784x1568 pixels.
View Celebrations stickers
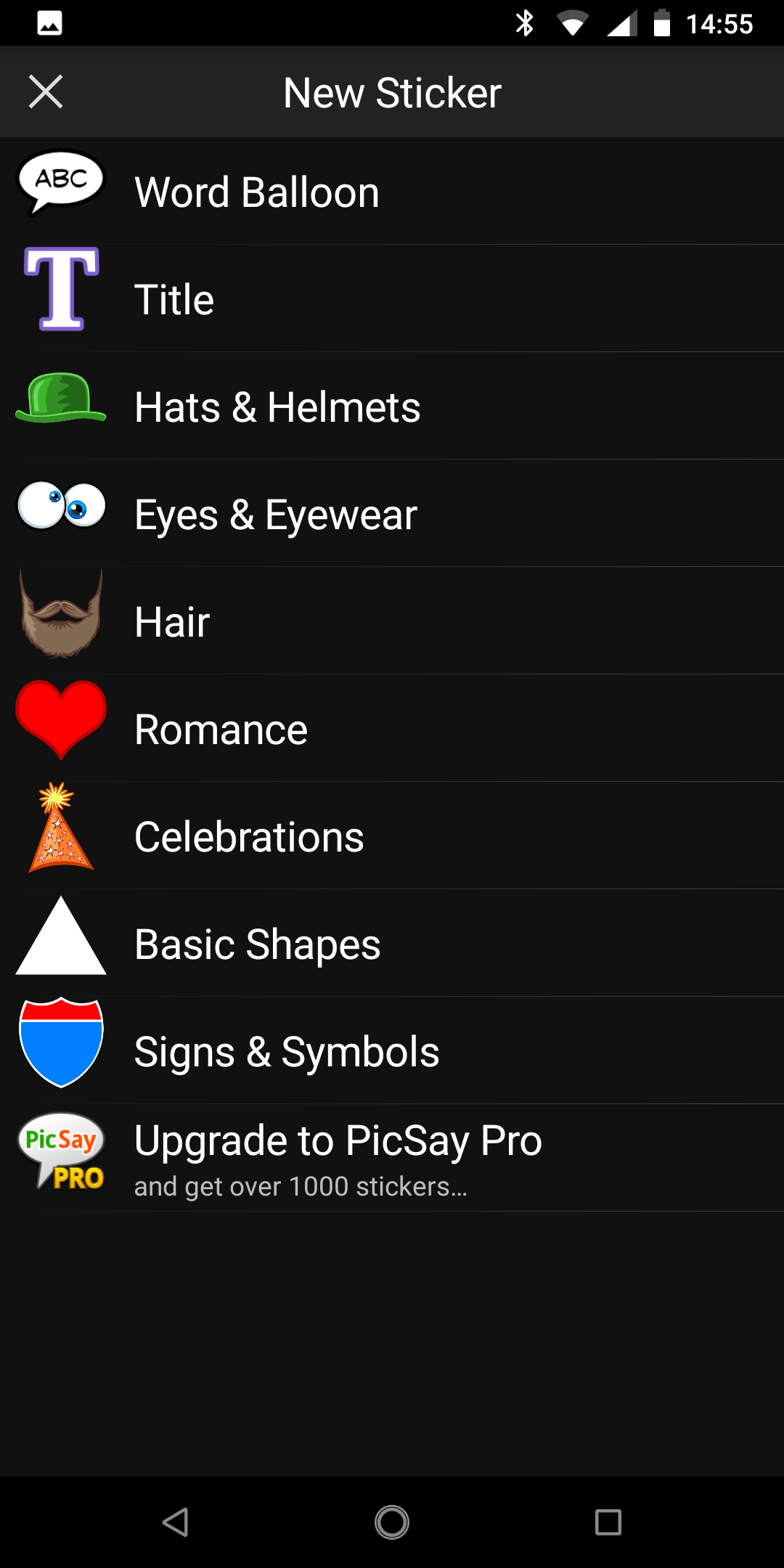coord(392,836)
